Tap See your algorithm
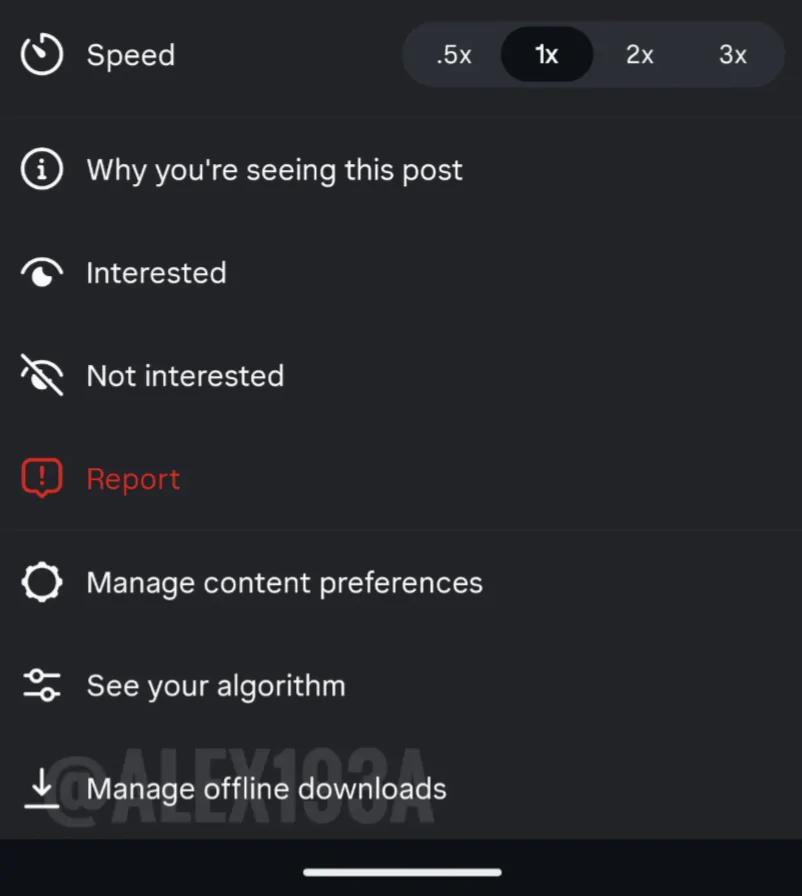The image size is (802, 896). pyautogui.click(x=216, y=686)
